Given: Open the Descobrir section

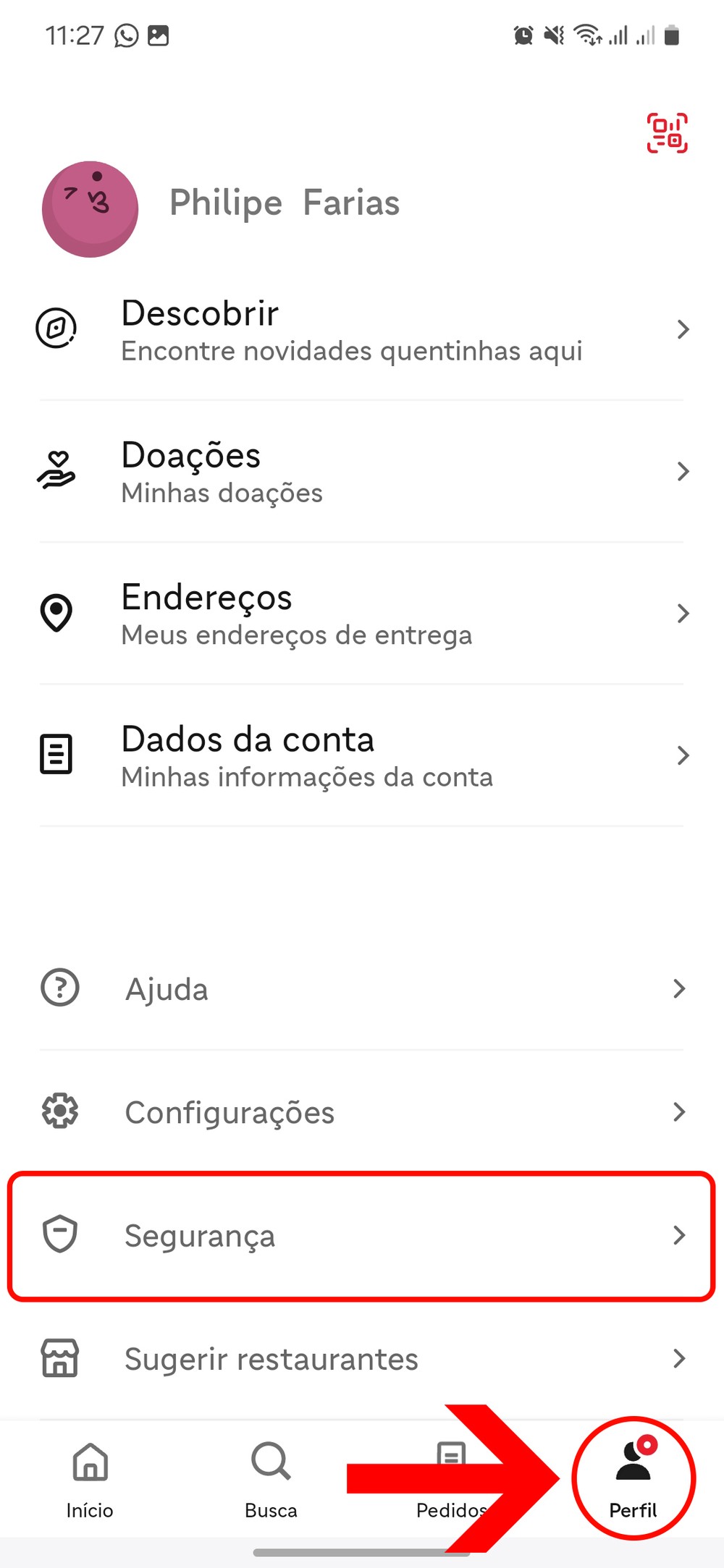Looking at the screenshot, I should click(x=361, y=329).
